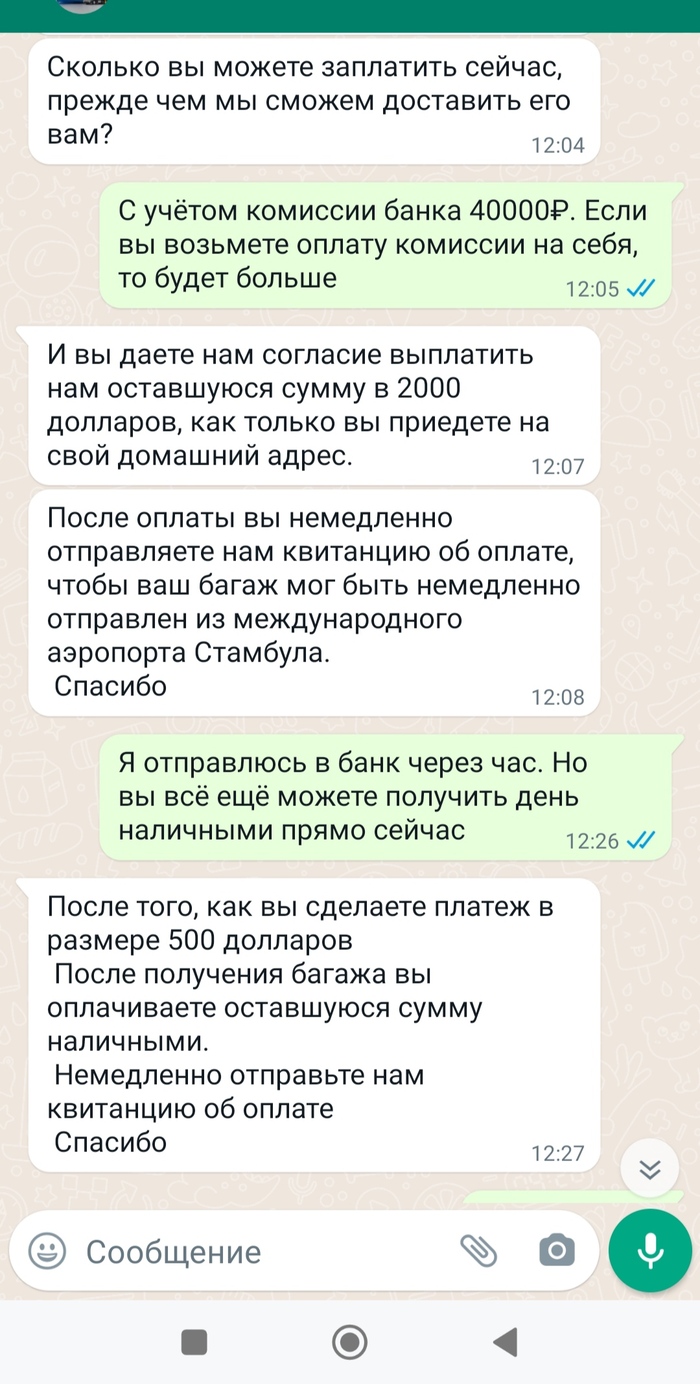Attach a file with the paperclip icon

(478, 1250)
